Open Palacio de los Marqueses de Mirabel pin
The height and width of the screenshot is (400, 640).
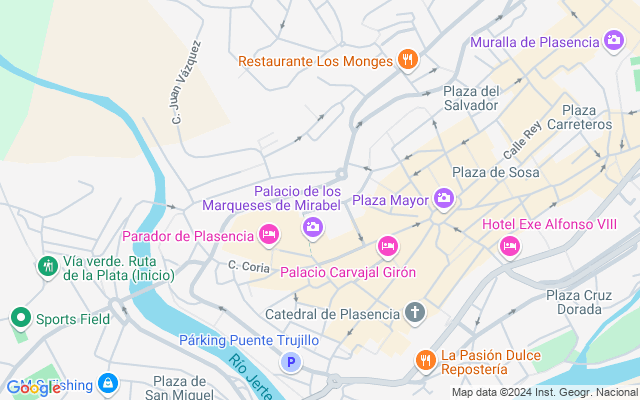pos(313,229)
